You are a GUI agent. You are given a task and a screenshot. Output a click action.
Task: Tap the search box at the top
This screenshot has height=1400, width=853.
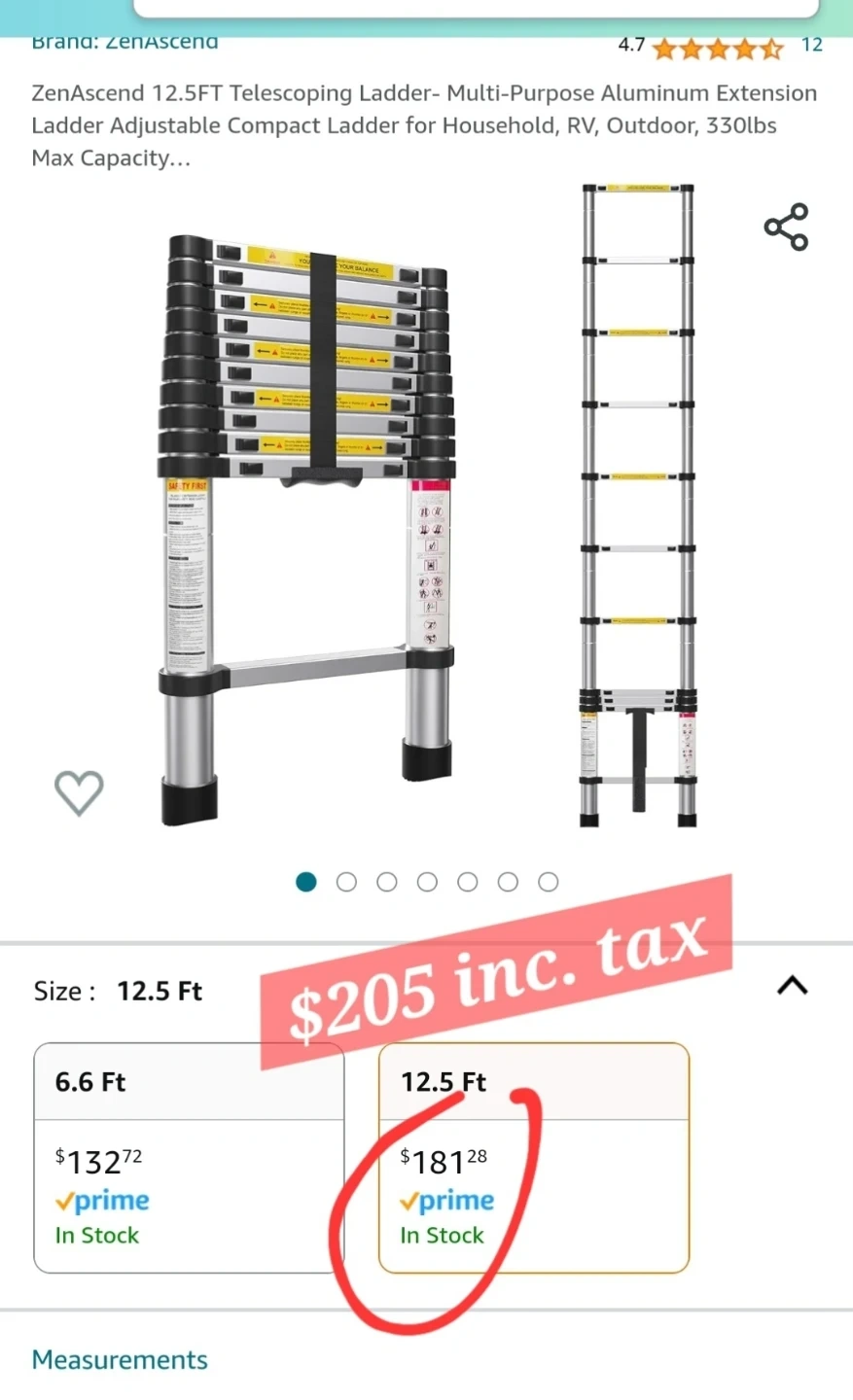[x=477, y=9]
